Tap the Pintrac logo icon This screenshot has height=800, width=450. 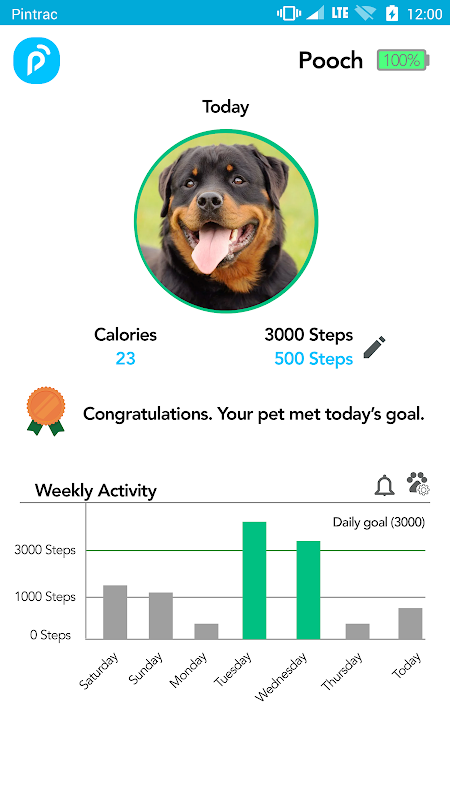click(37, 60)
